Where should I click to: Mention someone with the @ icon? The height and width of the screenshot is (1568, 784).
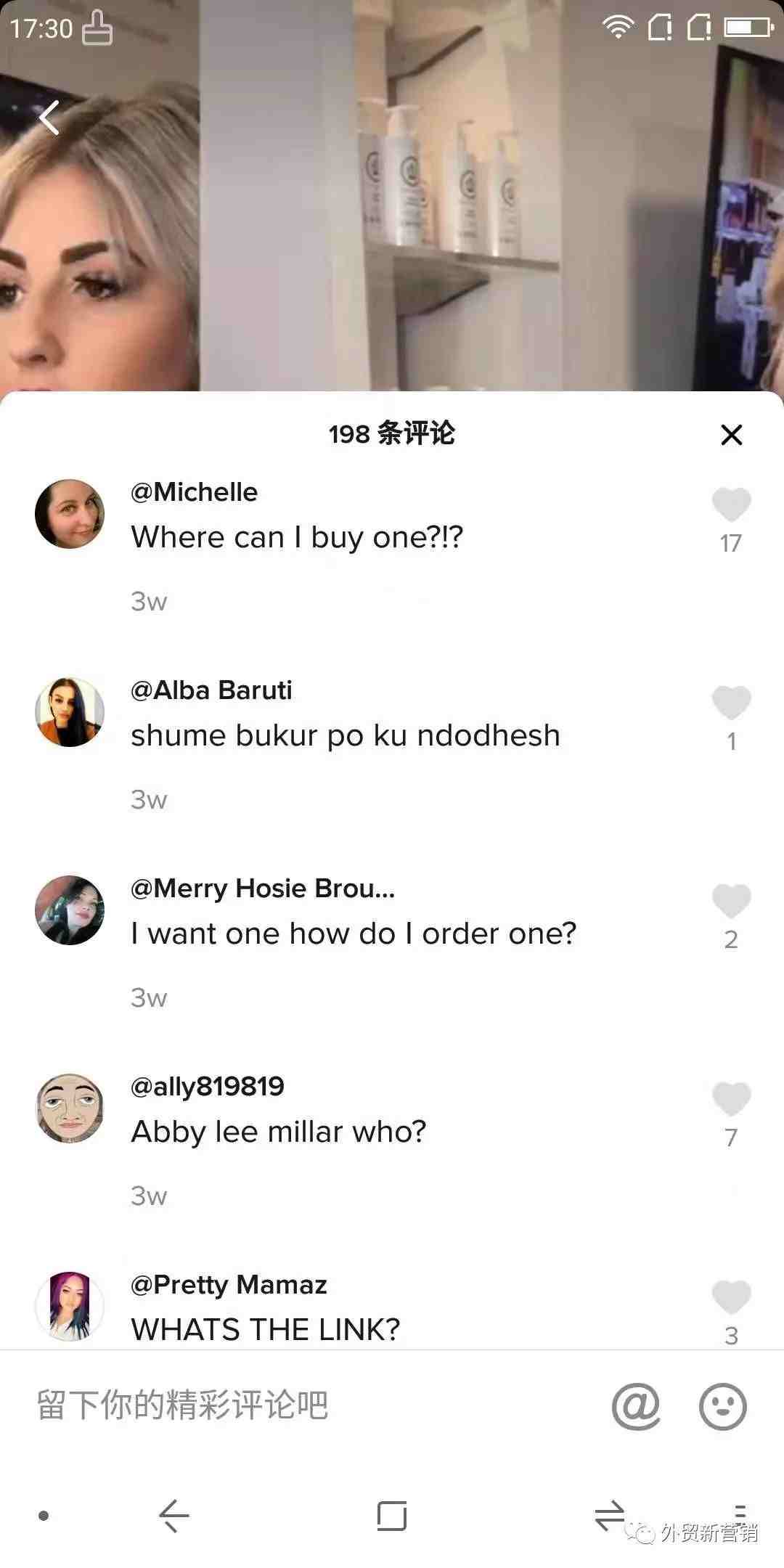pyautogui.click(x=636, y=1406)
